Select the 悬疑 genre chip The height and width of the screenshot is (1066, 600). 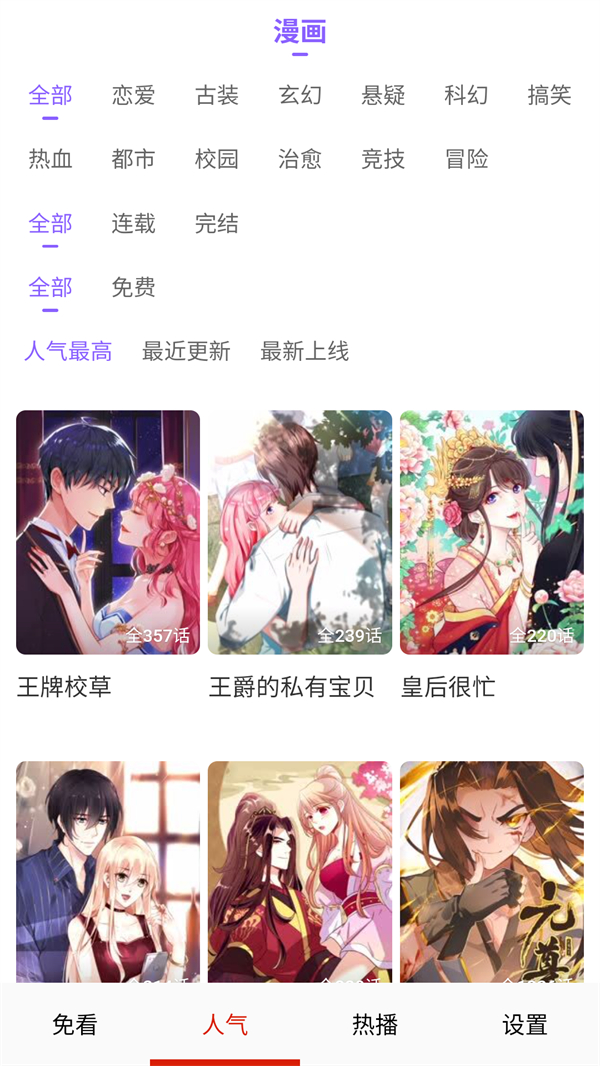pyautogui.click(x=383, y=95)
